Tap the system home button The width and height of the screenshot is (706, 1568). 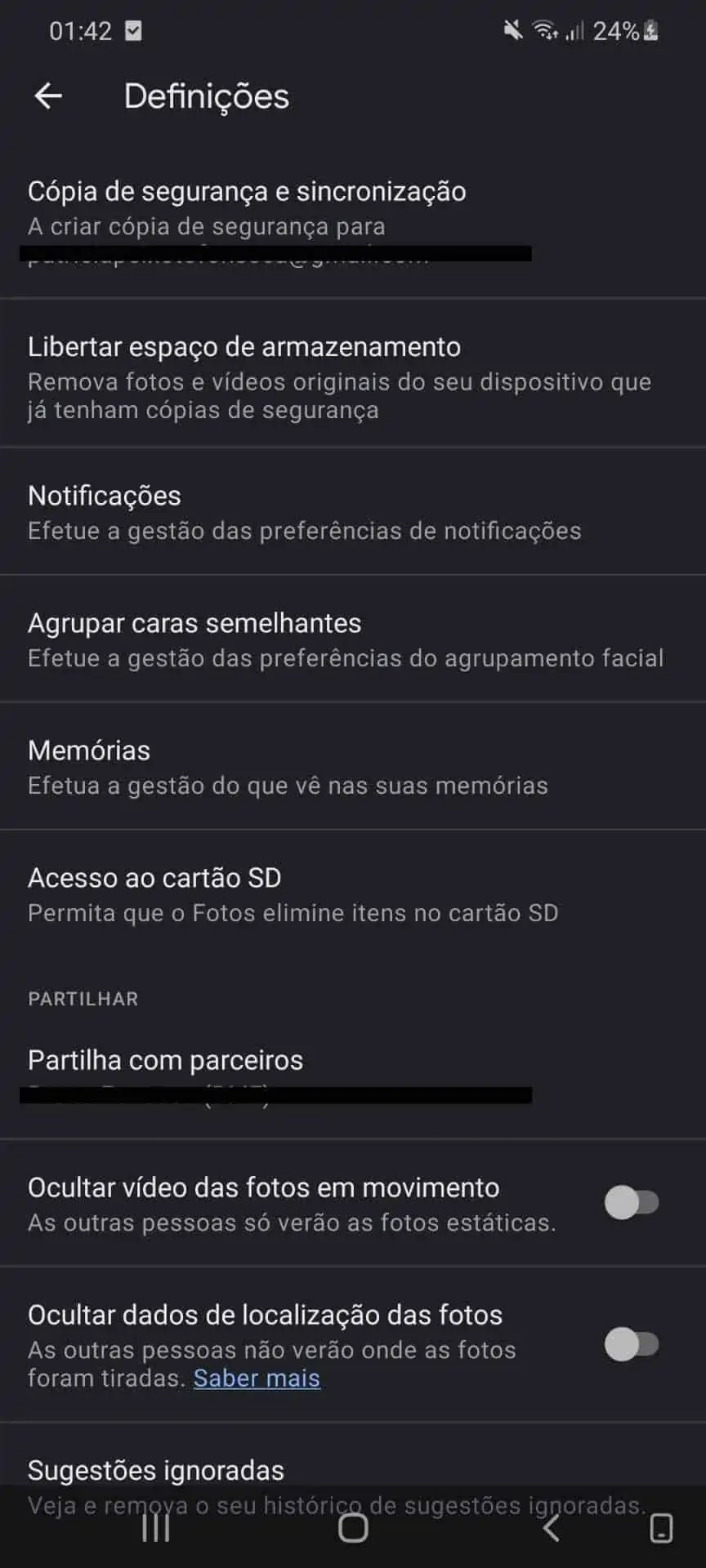[x=353, y=1529]
